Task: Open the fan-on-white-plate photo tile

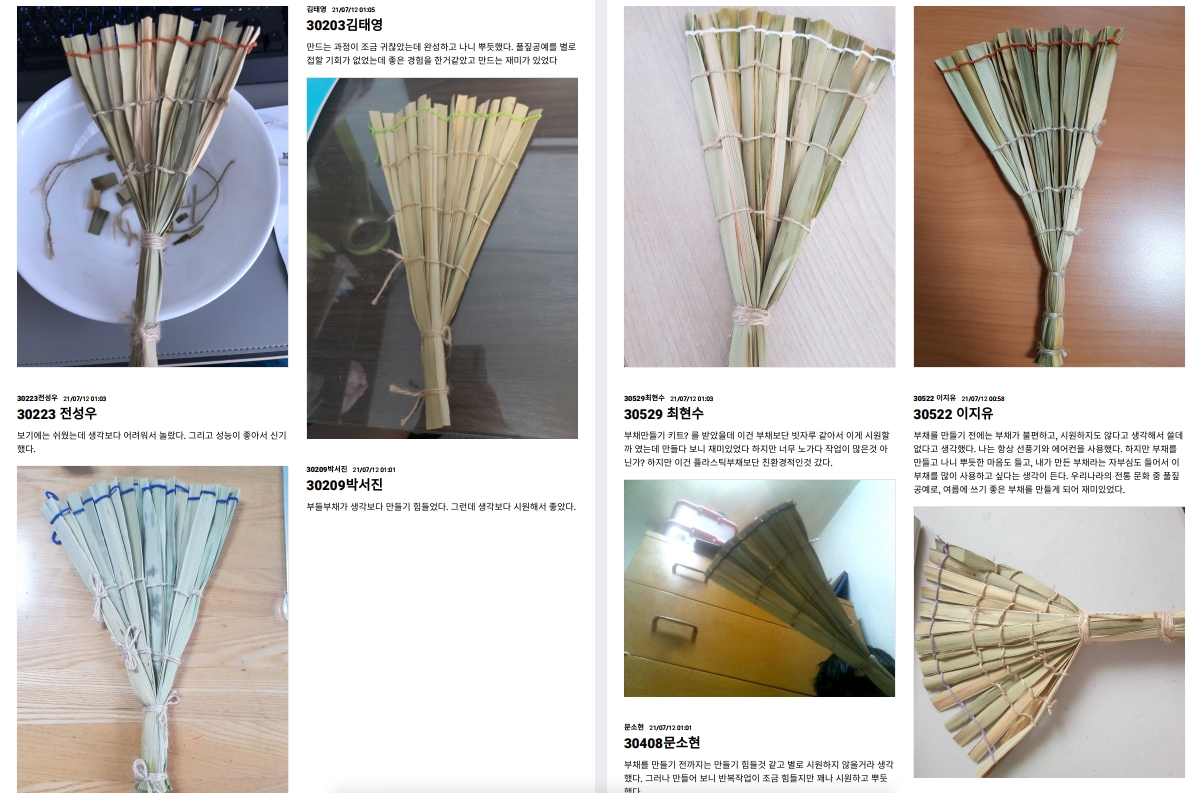Action: [152, 186]
